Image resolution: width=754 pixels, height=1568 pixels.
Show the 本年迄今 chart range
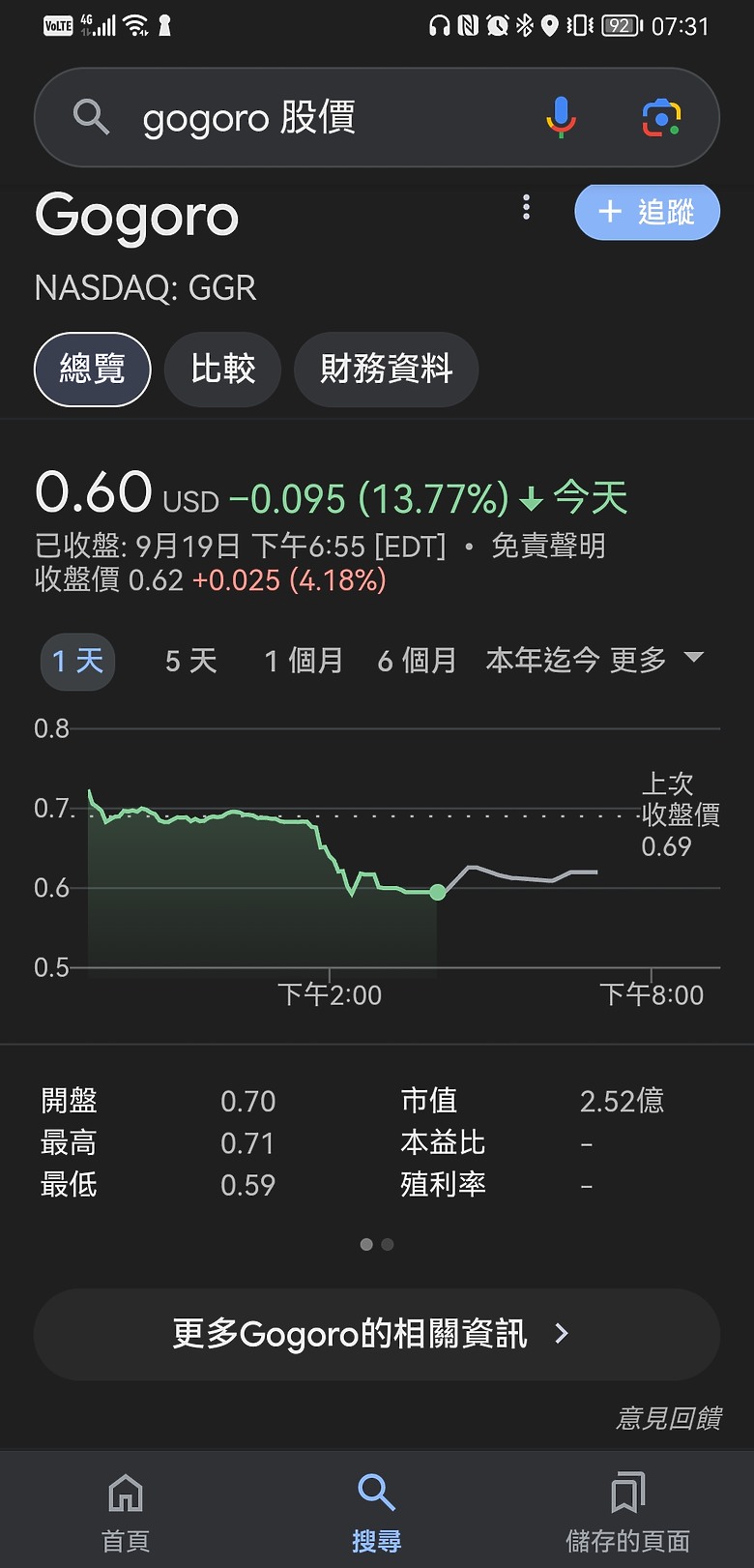pos(542,661)
